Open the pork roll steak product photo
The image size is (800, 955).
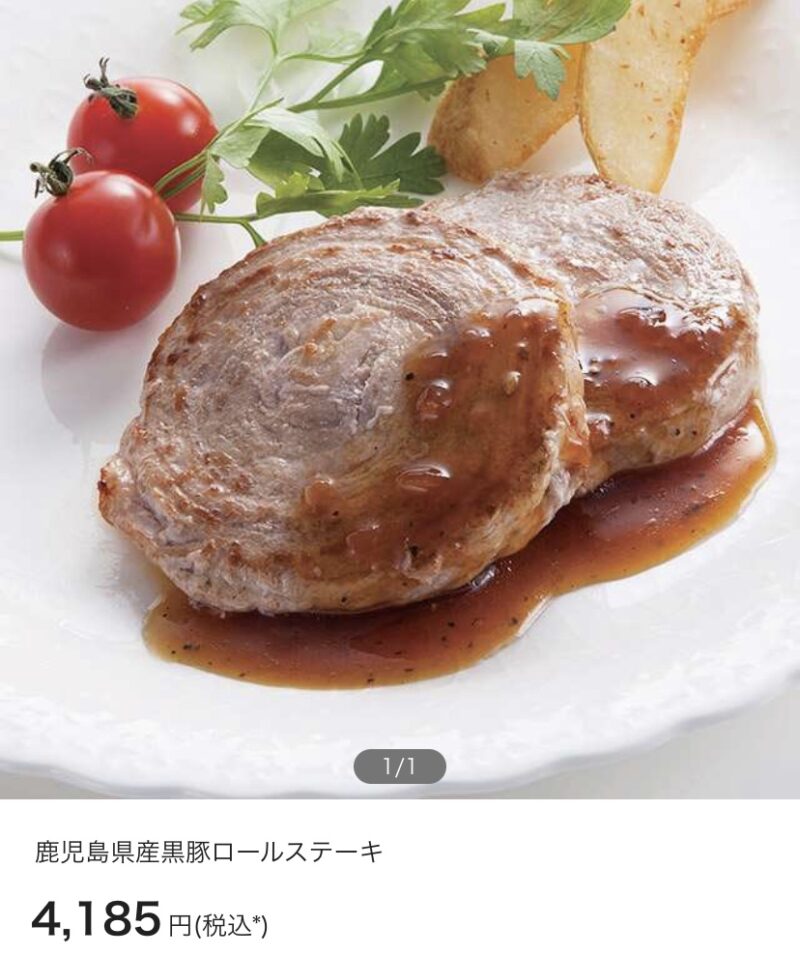coord(400,400)
